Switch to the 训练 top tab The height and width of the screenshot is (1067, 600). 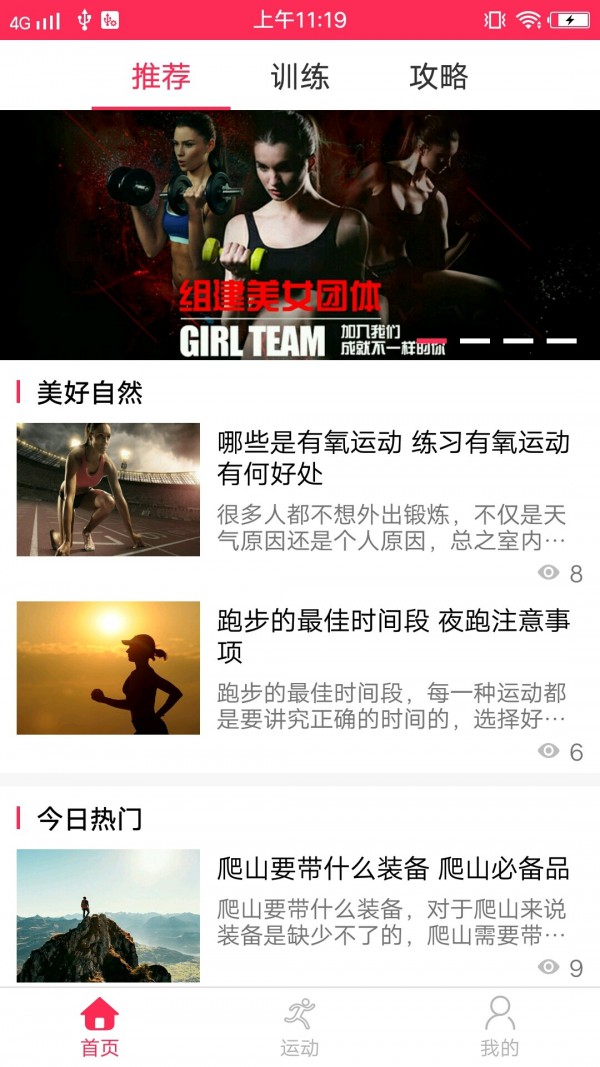[x=300, y=76]
